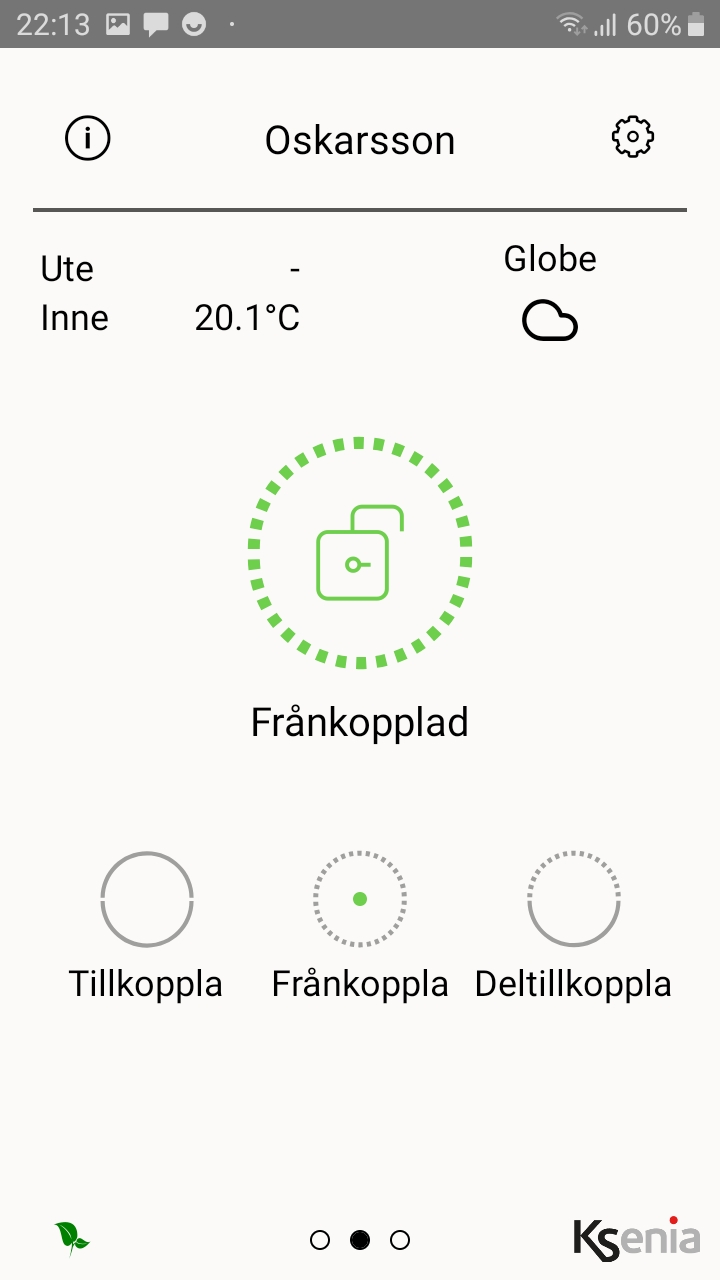Go to the first page indicator dot
720x1280 pixels.
click(320, 1240)
